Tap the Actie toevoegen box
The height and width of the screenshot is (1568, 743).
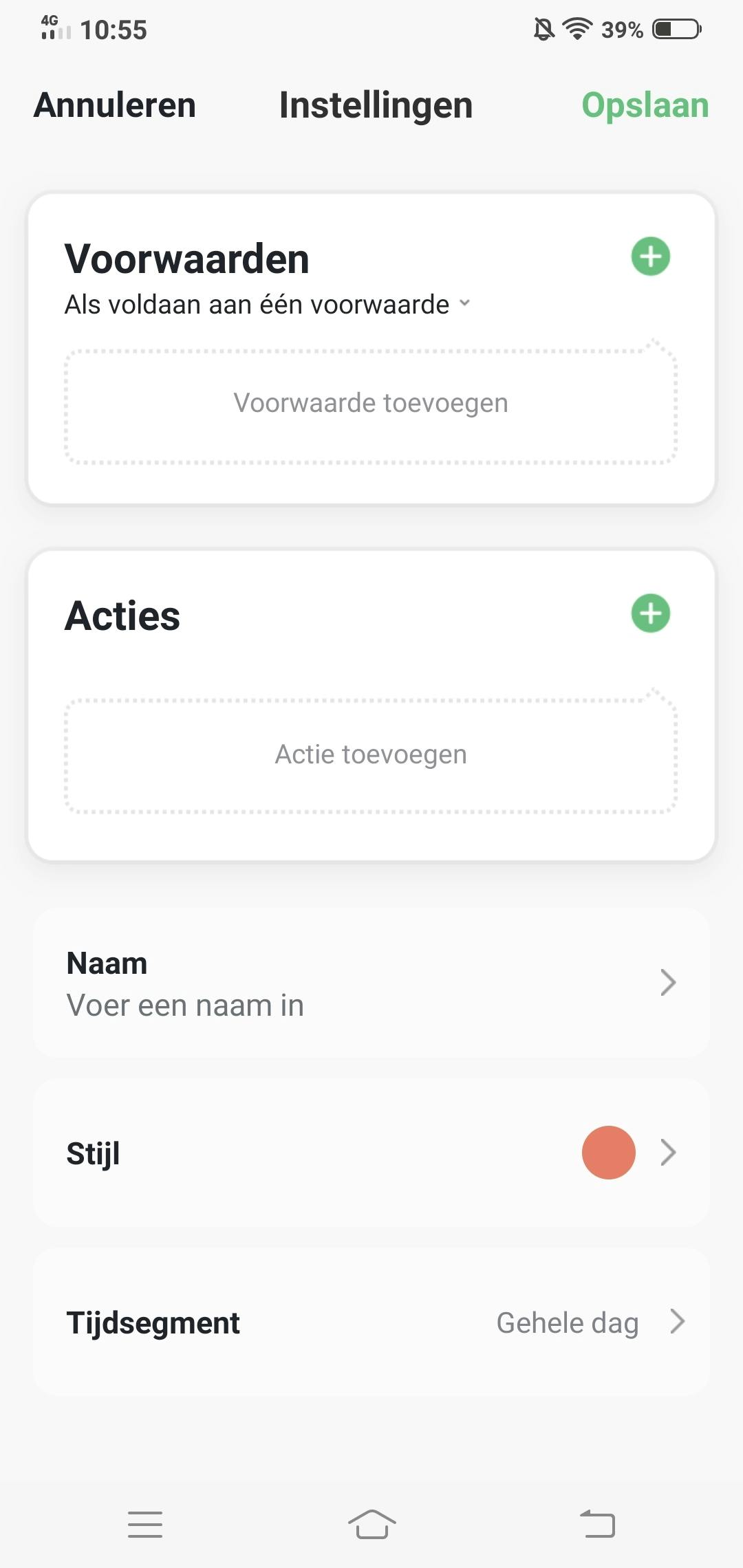[371, 754]
